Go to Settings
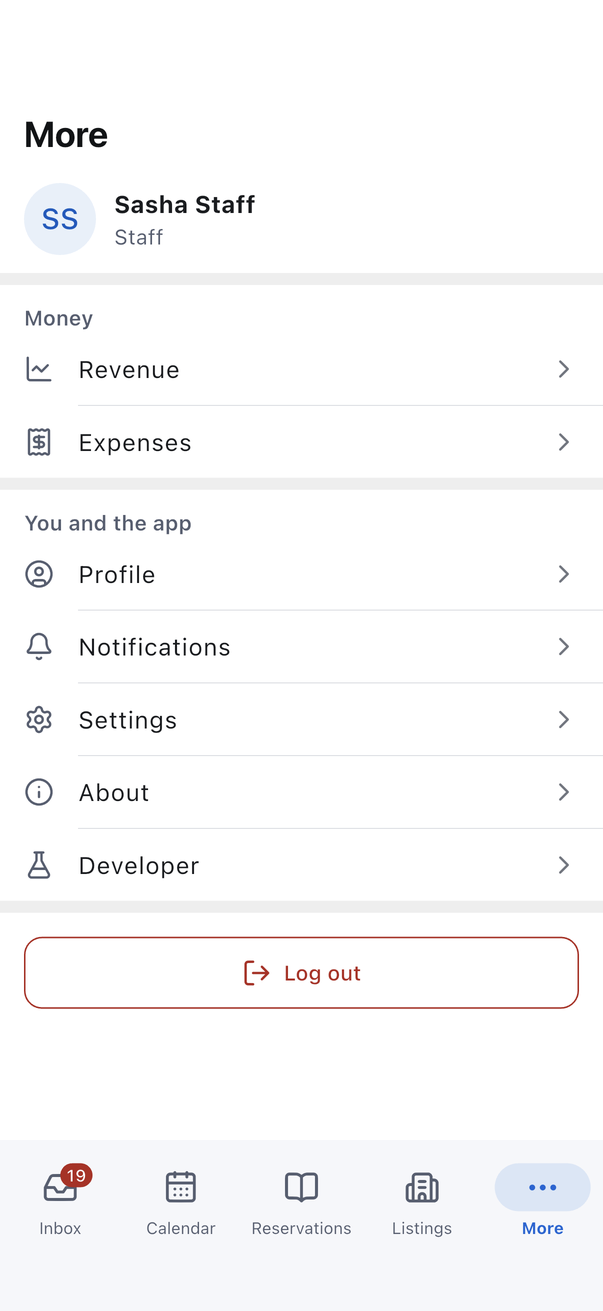Screen dimensions: 603x1311 click(x=301, y=720)
